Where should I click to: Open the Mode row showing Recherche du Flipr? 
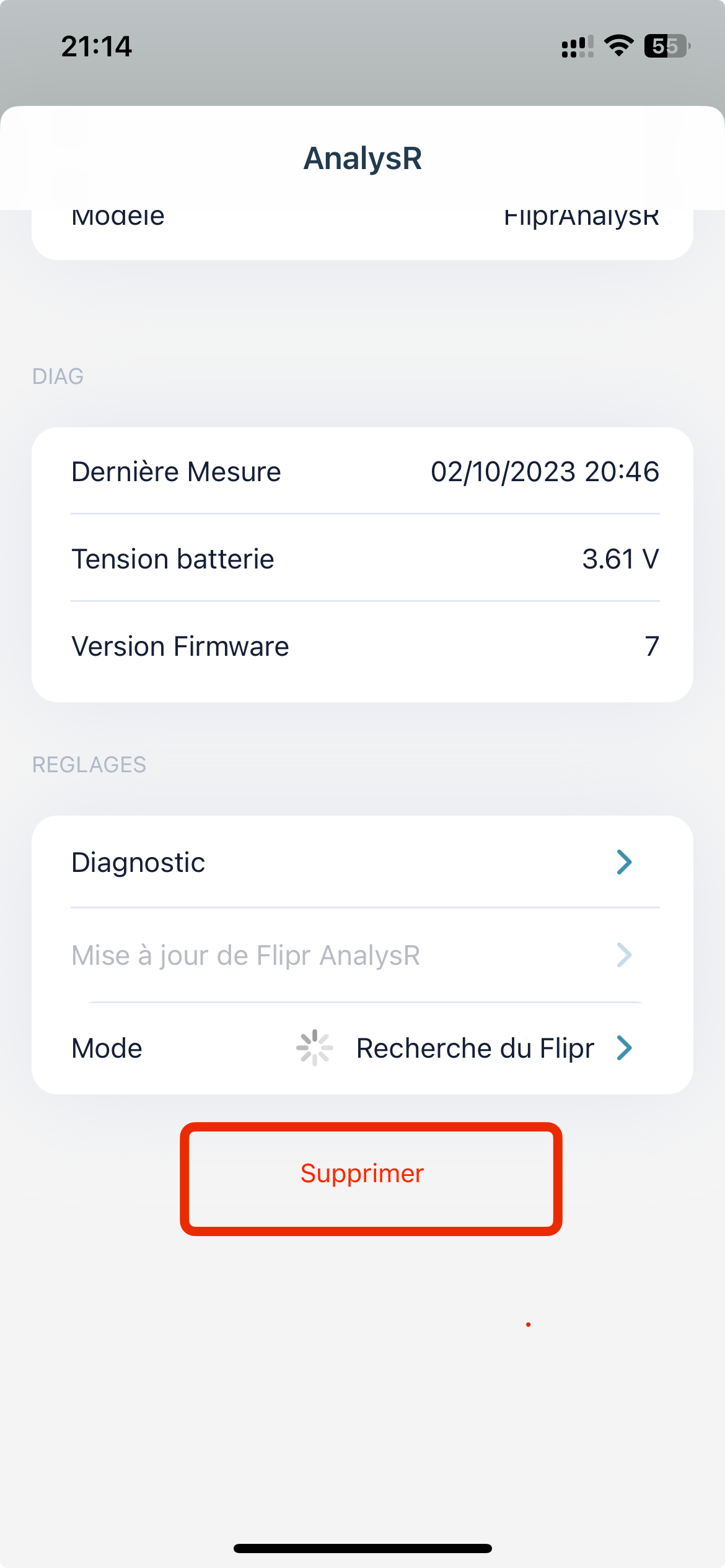(x=362, y=1048)
